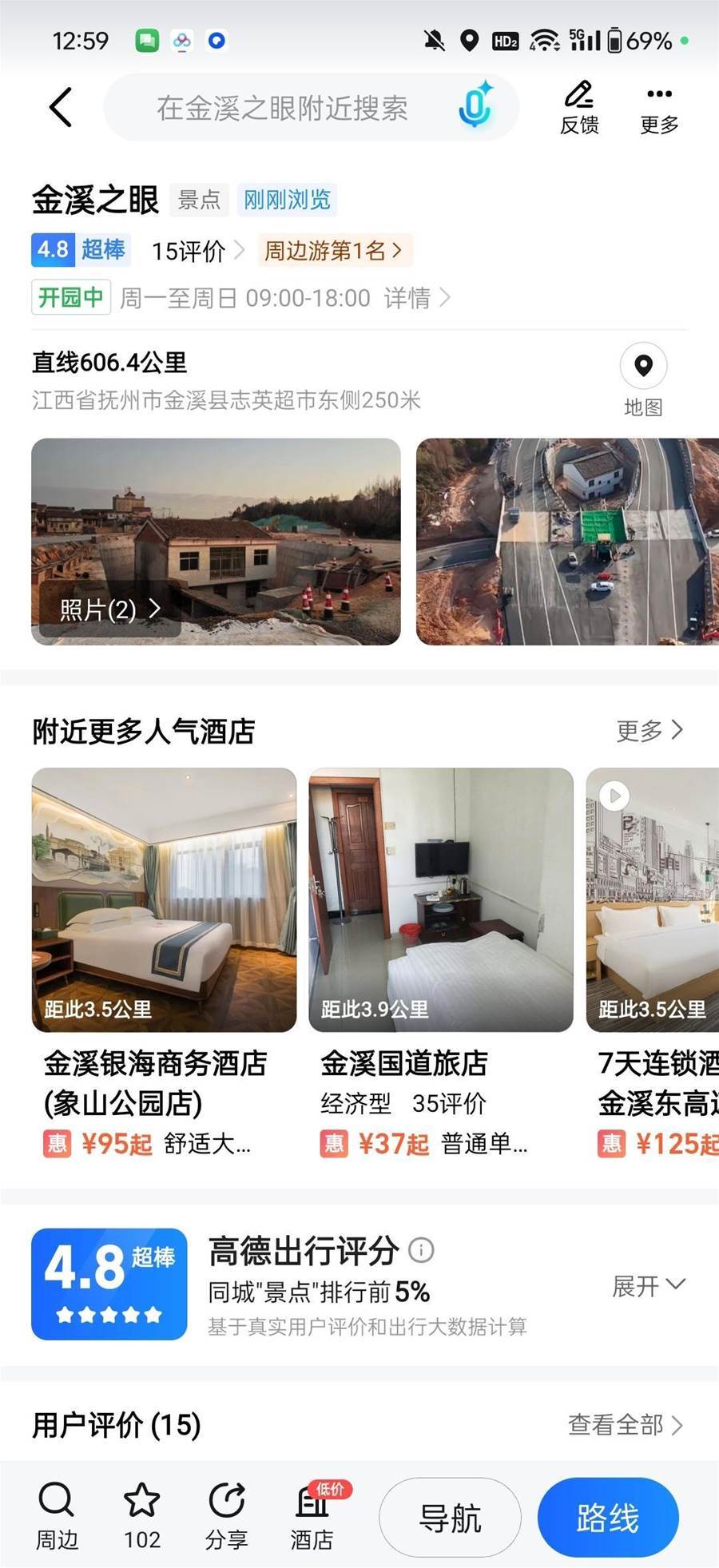Open the 周边游第1名 ranking chip
The width and height of the screenshot is (719, 1568).
coord(333,251)
